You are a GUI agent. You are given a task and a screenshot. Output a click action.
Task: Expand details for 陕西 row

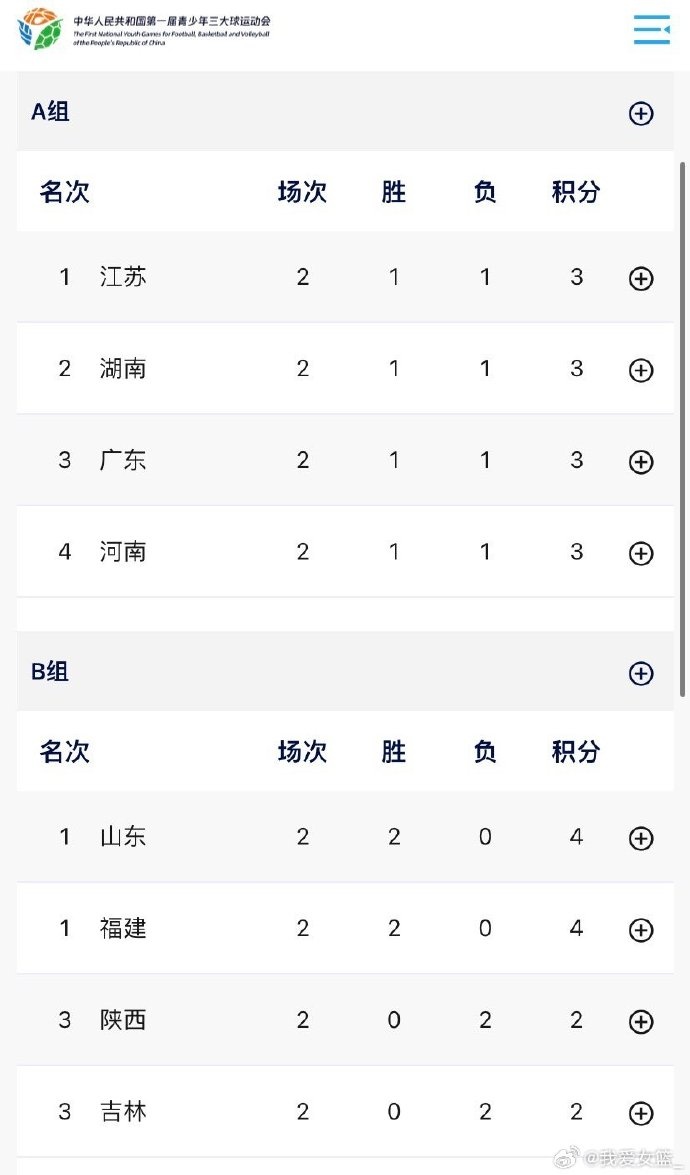tap(641, 1021)
